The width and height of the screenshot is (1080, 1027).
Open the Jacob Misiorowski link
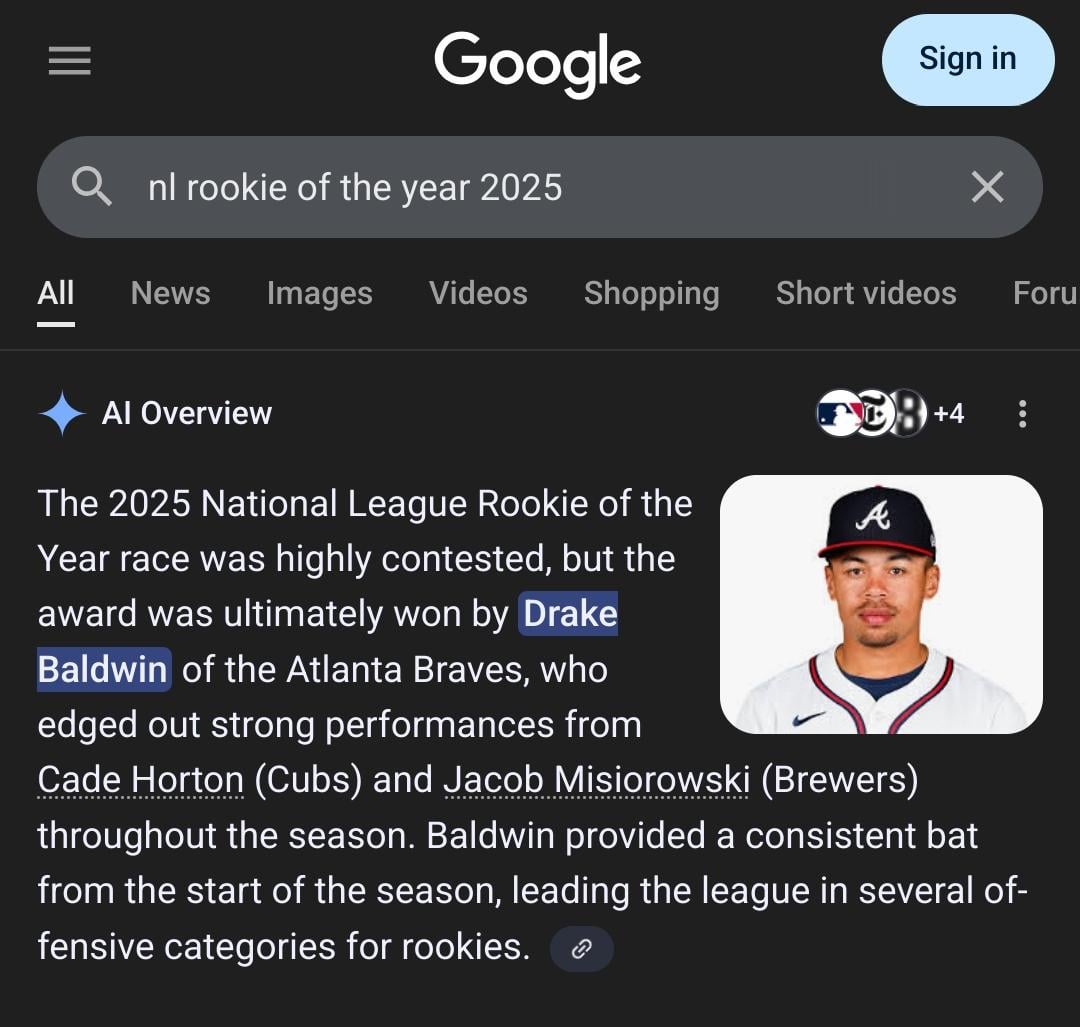pyautogui.click(x=596, y=780)
